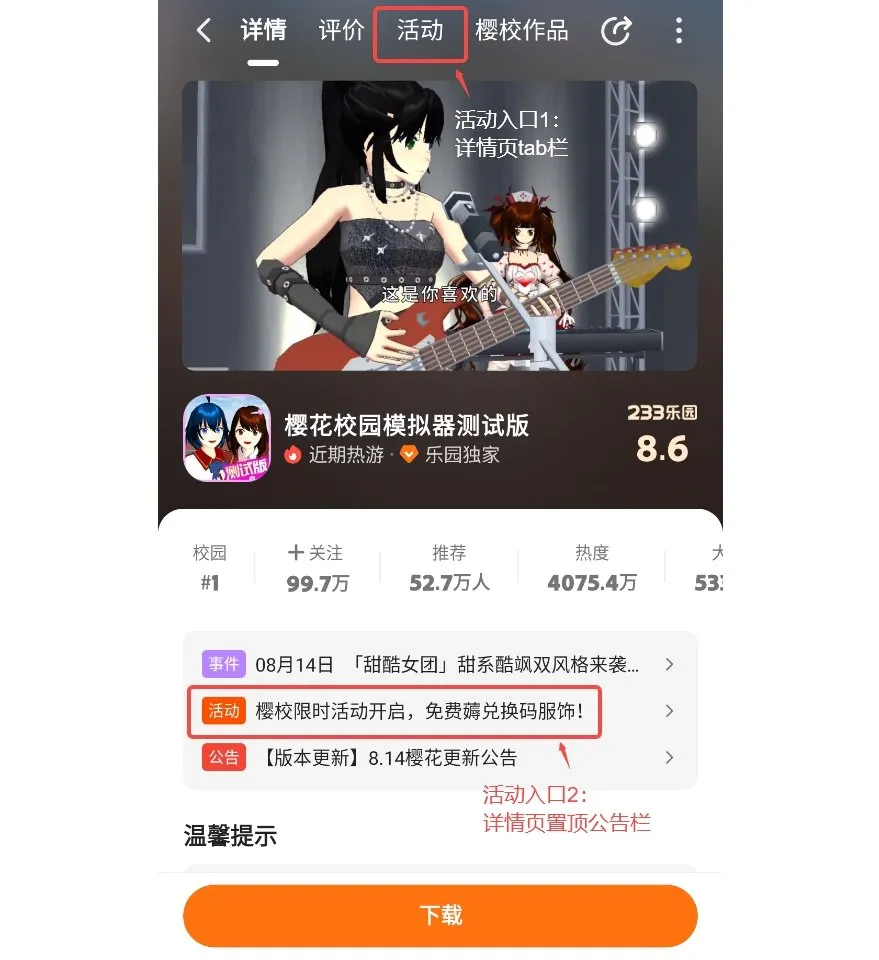The width and height of the screenshot is (879, 960).
Task: Switch to the 详情 tab
Action: click(x=264, y=31)
